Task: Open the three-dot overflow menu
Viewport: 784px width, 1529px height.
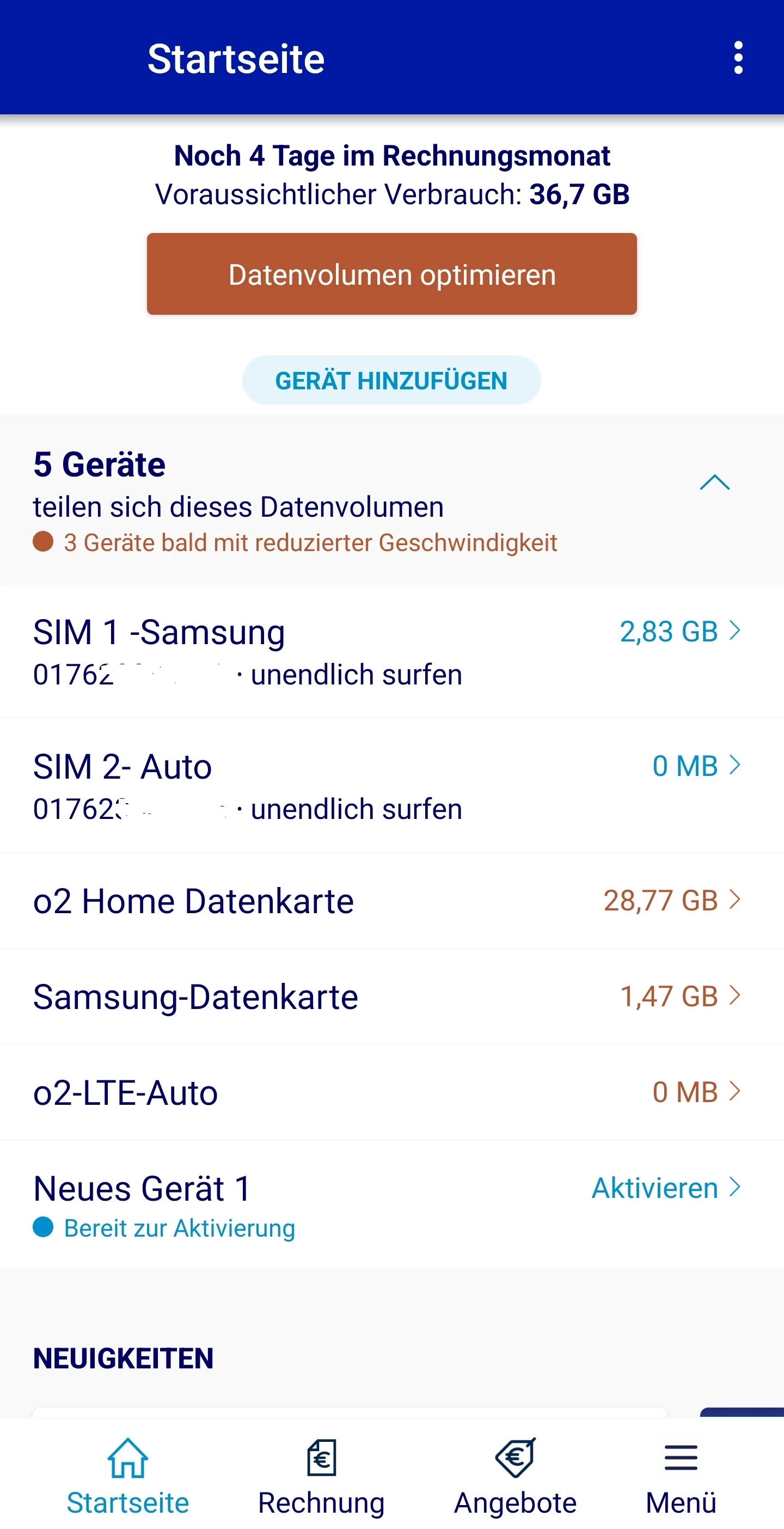Action: 738,58
